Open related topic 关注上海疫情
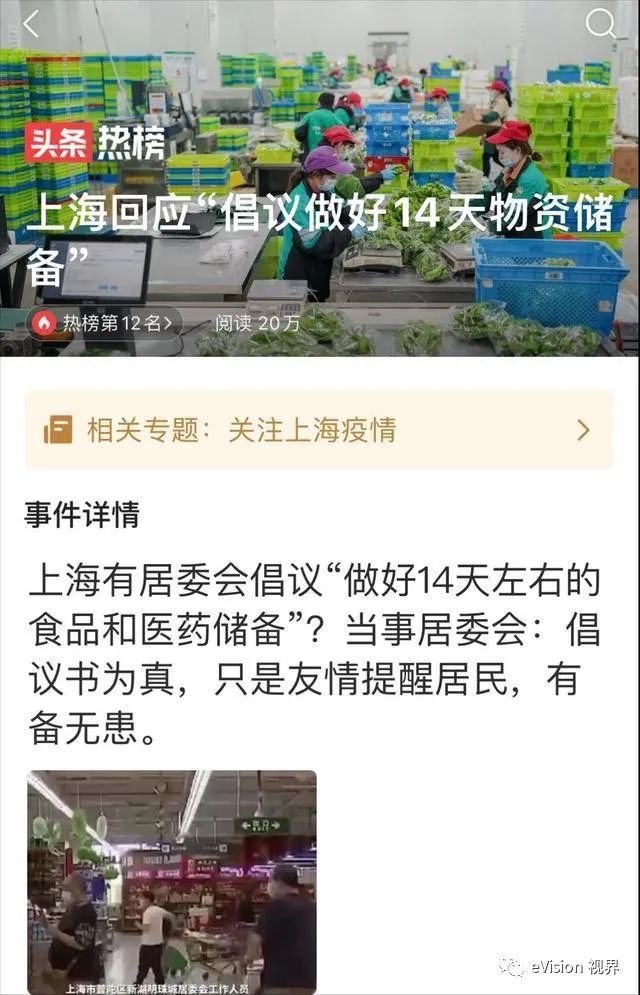 [319, 430]
